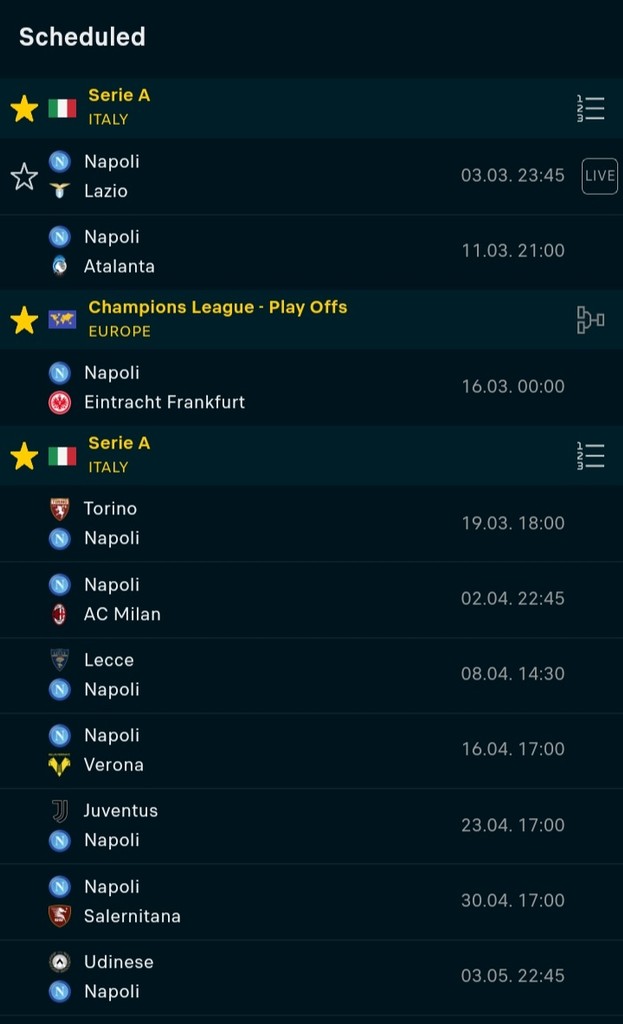Open the Lecce vs Napoli fixture
The height and width of the screenshot is (1024, 623).
coord(300,675)
